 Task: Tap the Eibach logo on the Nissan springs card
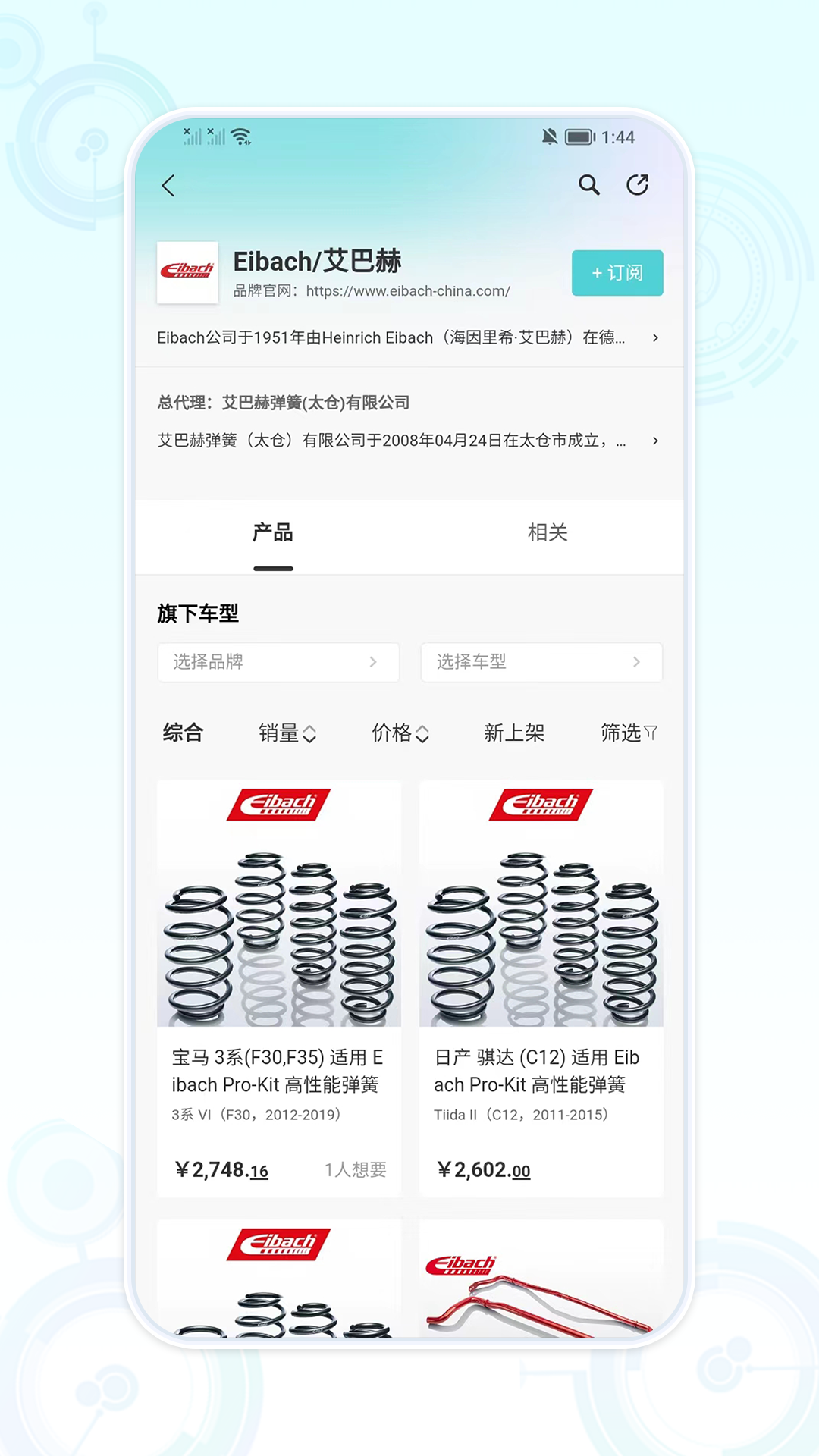(541, 805)
